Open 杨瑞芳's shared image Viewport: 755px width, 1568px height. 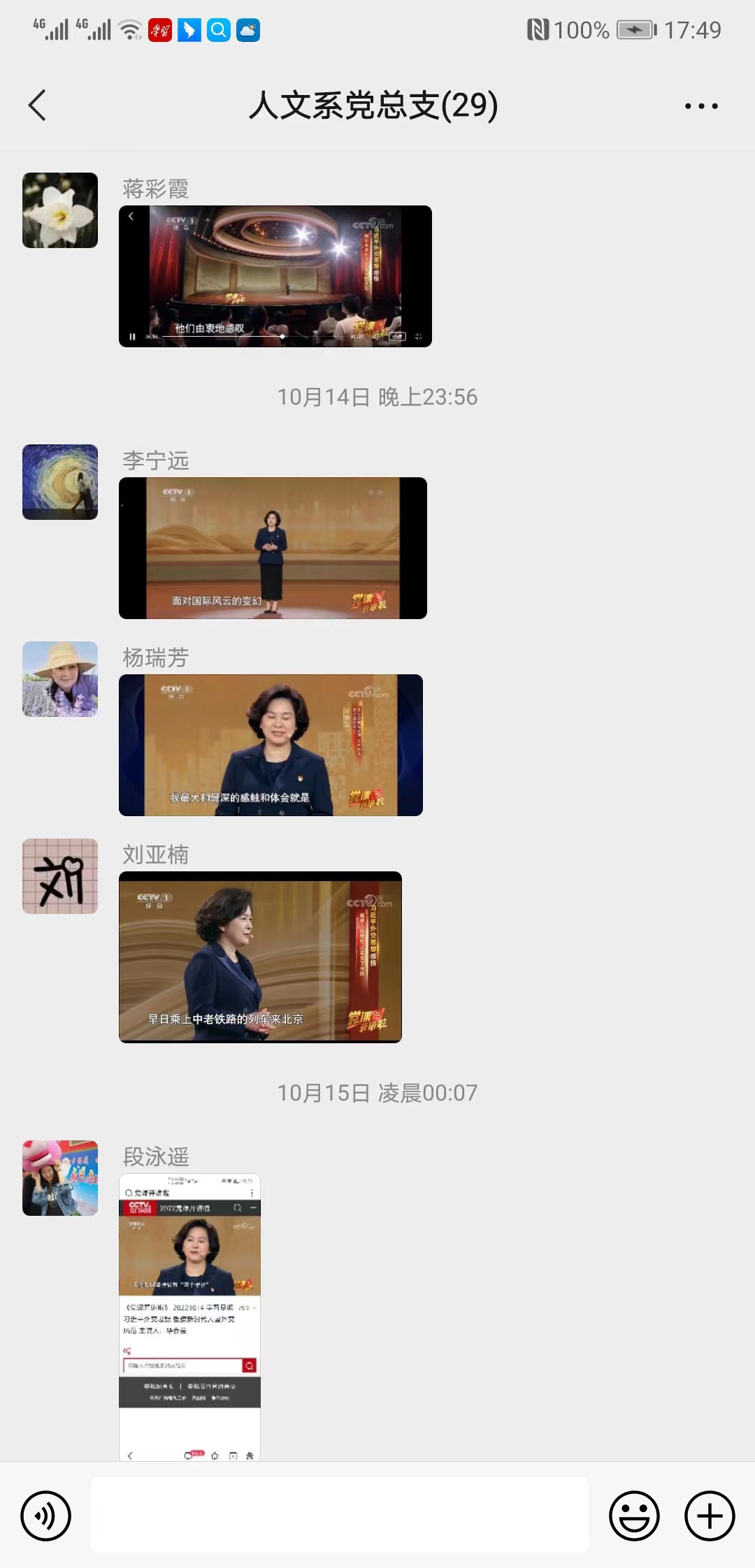(x=271, y=745)
